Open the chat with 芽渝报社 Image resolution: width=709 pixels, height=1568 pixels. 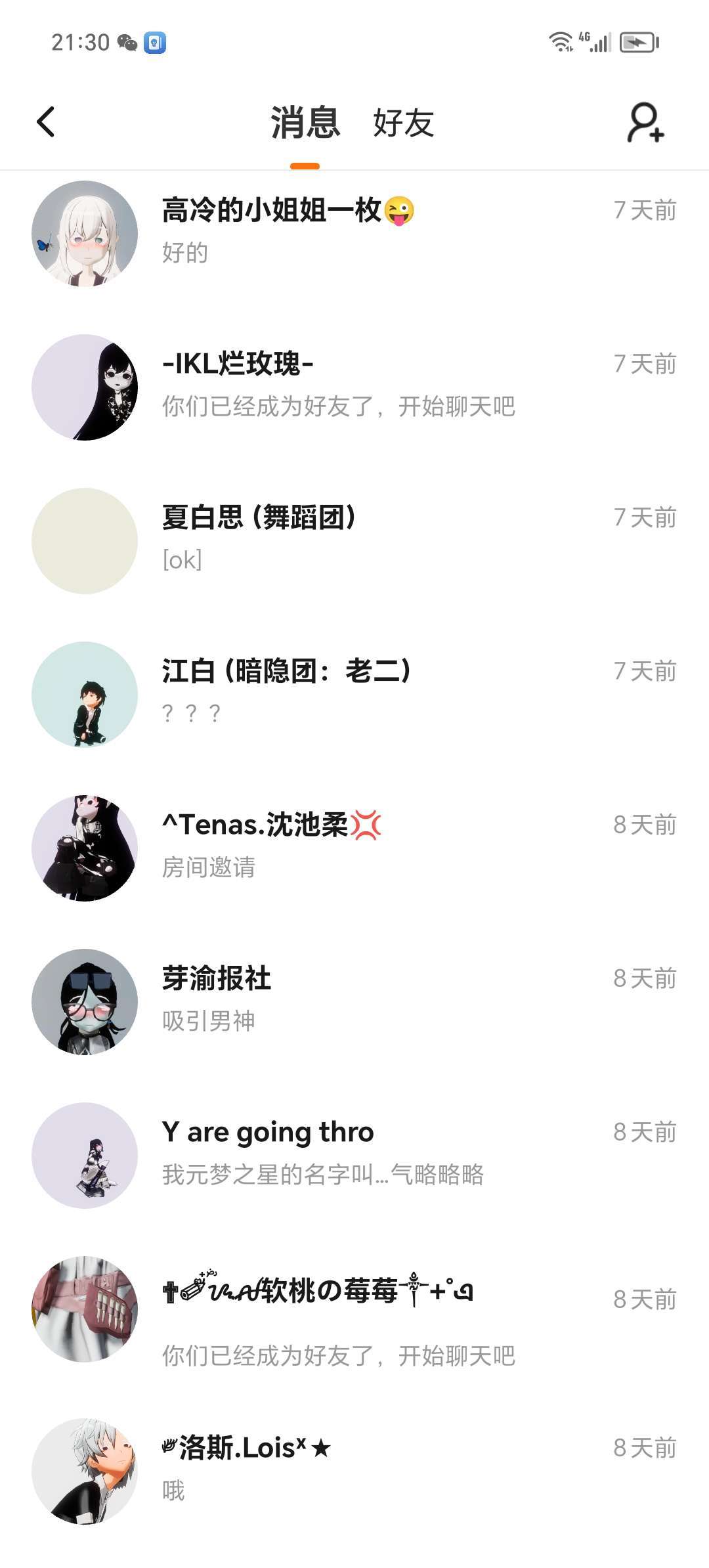tap(354, 1001)
